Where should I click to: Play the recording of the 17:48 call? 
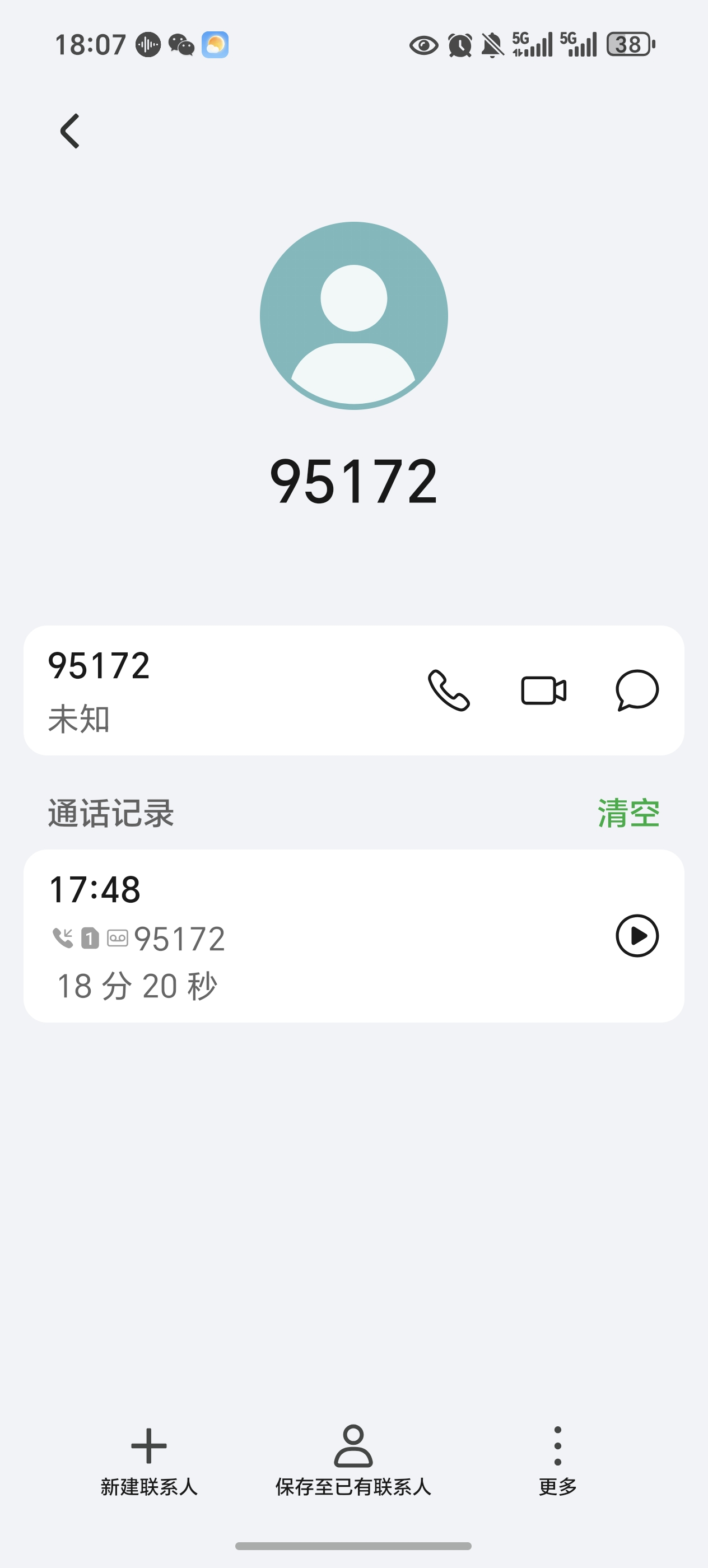637,936
